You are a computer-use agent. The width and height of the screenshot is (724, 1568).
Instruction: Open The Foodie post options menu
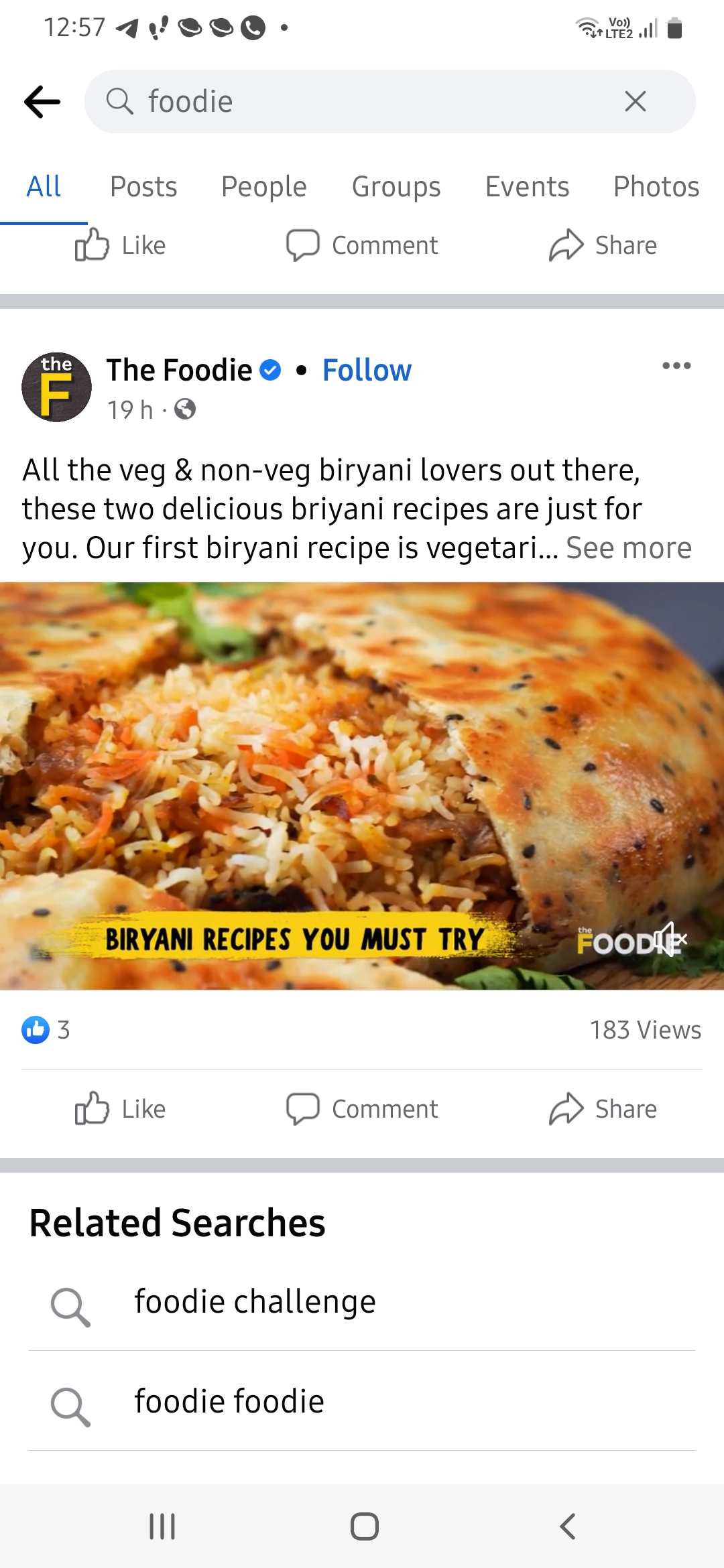click(676, 365)
